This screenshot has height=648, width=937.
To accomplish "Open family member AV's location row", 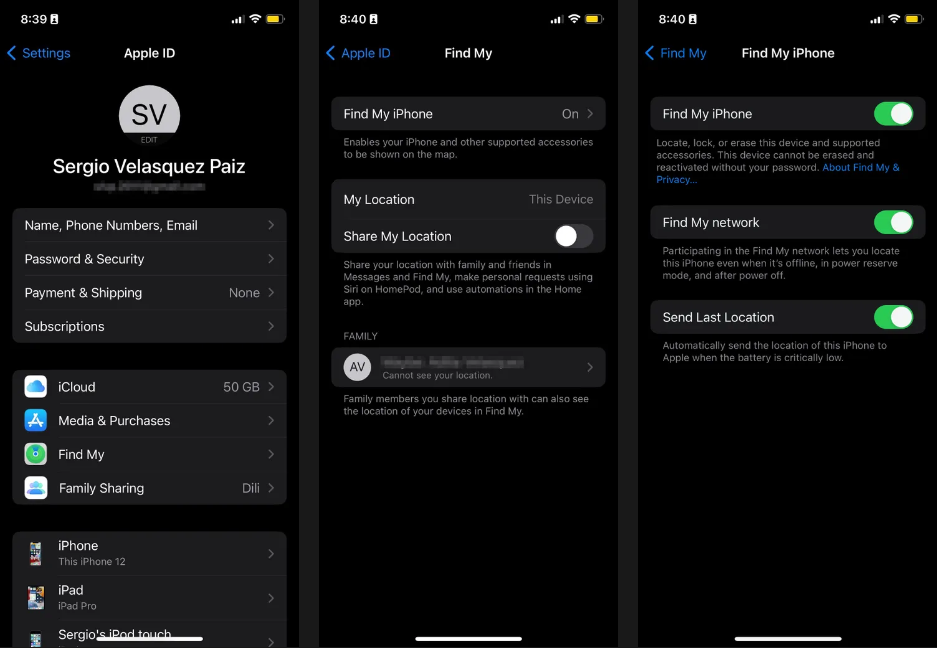I will click(x=468, y=367).
